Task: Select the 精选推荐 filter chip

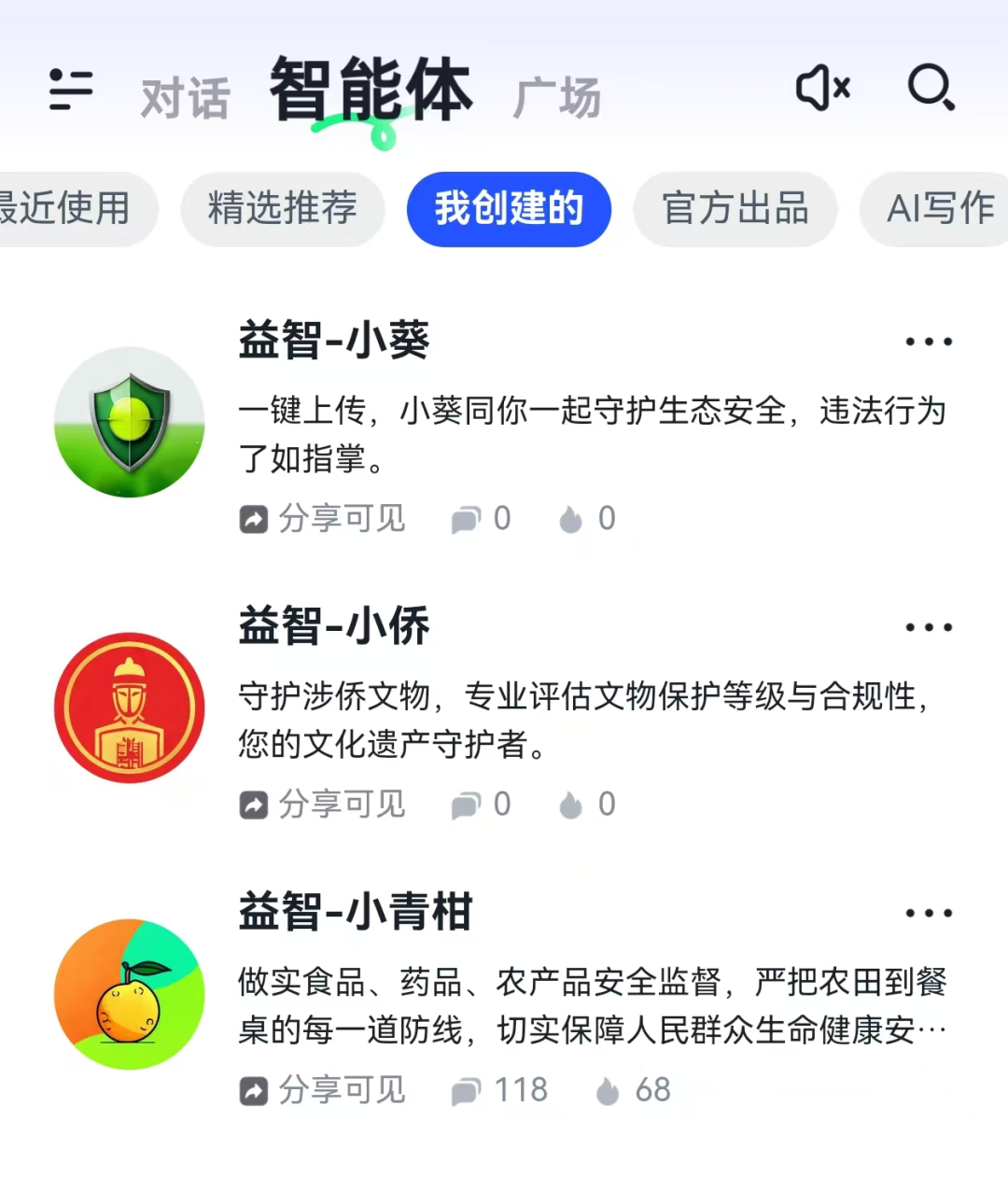Action: (x=283, y=208)
